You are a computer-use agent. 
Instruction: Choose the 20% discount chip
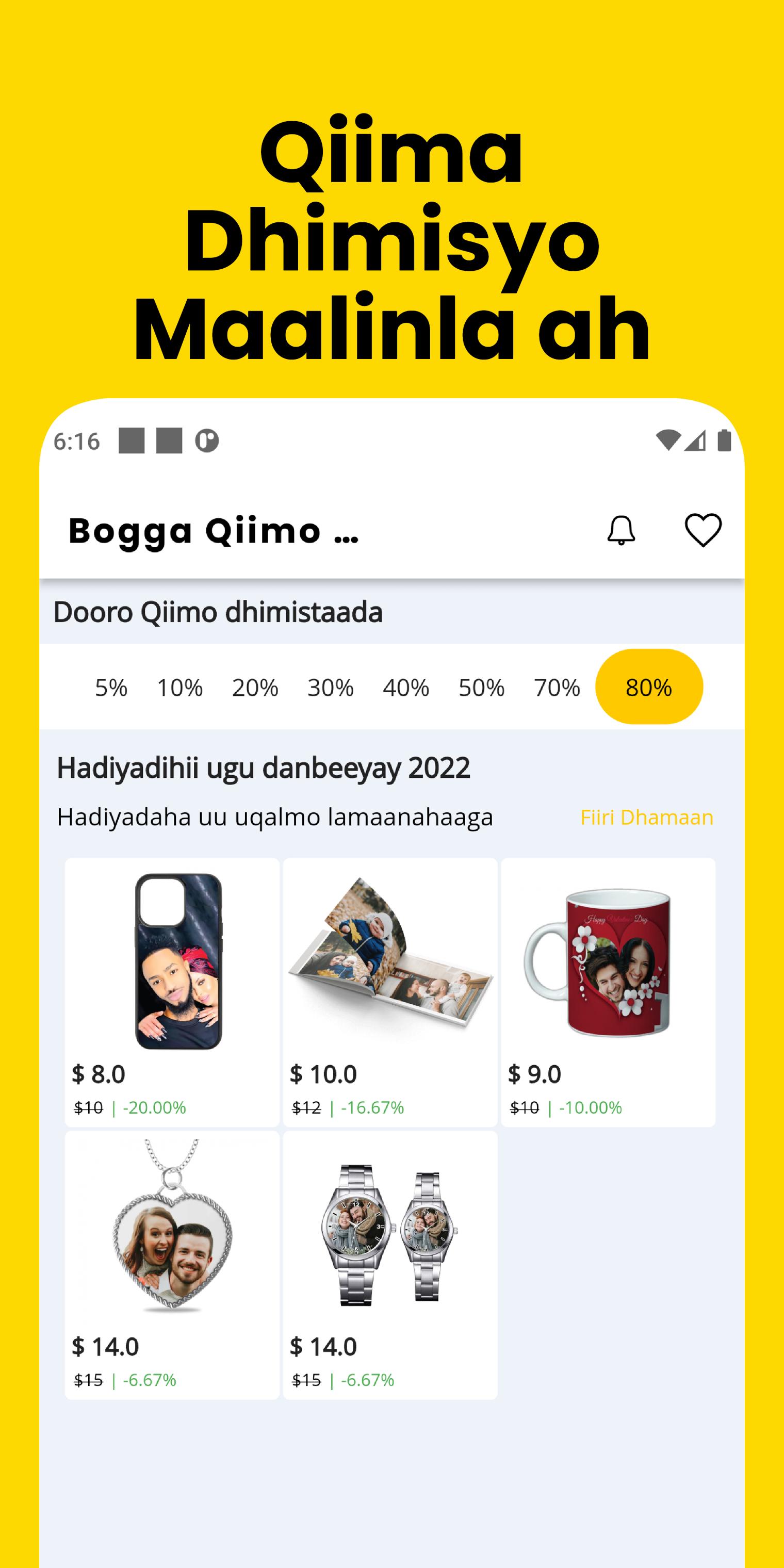click(255, 687)
